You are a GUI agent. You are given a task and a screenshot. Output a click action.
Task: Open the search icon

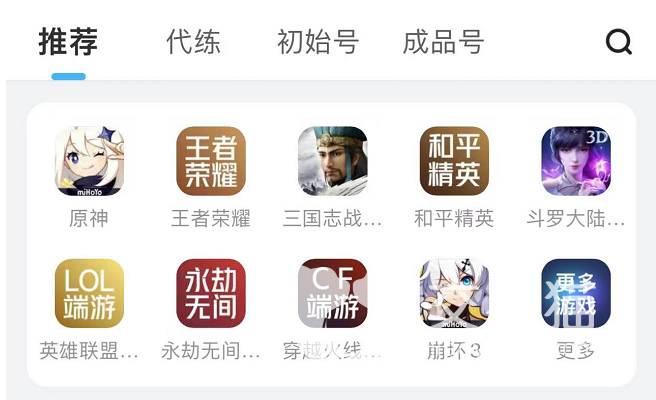pyautogui.click(x=619, y=42)
